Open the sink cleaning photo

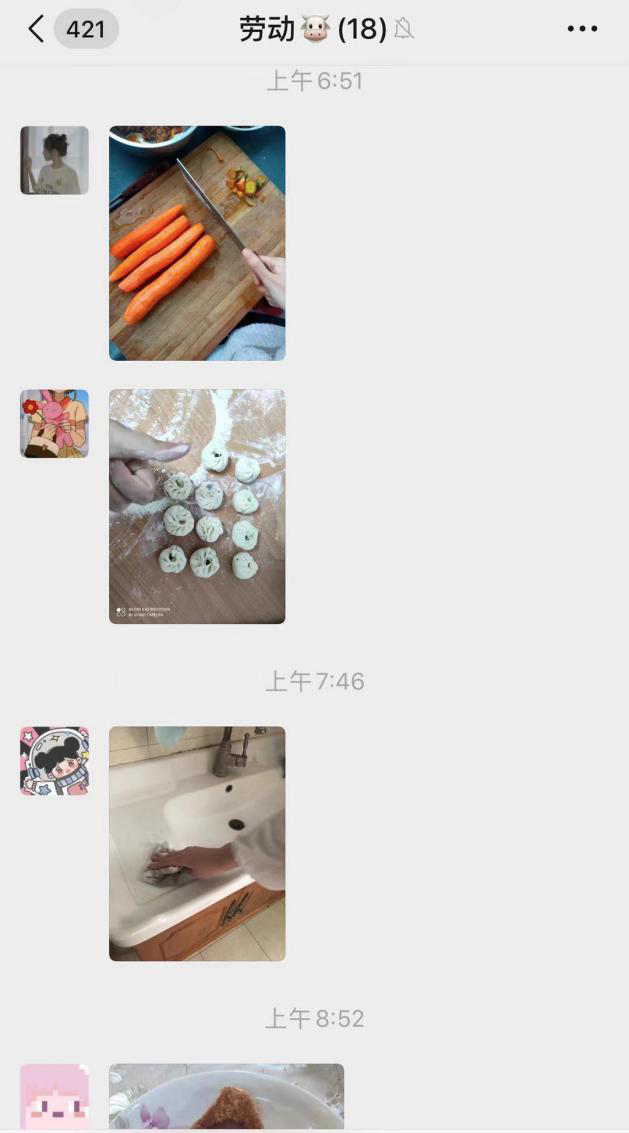click(x=197, y=843)
